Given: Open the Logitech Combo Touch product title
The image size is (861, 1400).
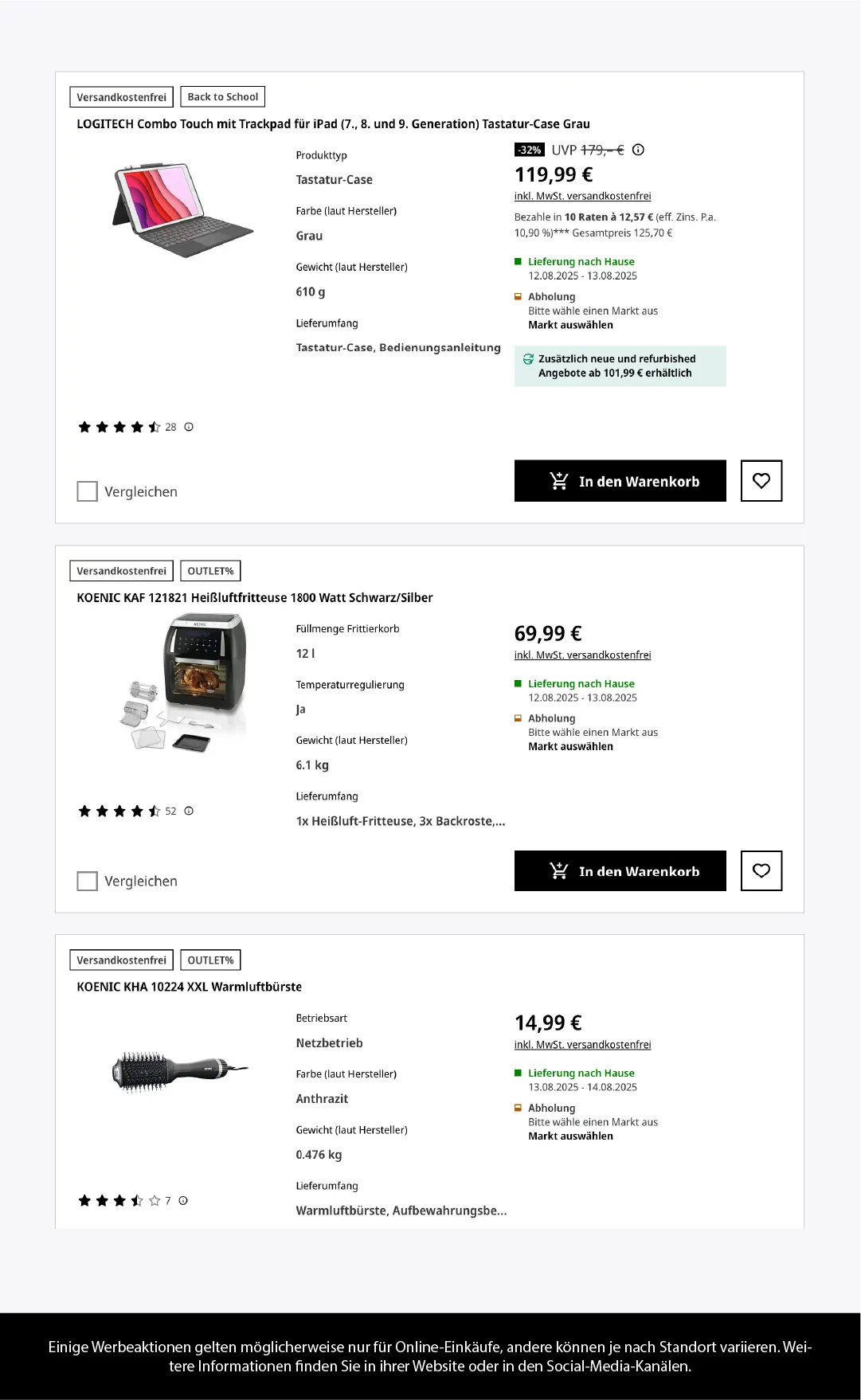Looking at the screenshot, I should tap(333, 124).
